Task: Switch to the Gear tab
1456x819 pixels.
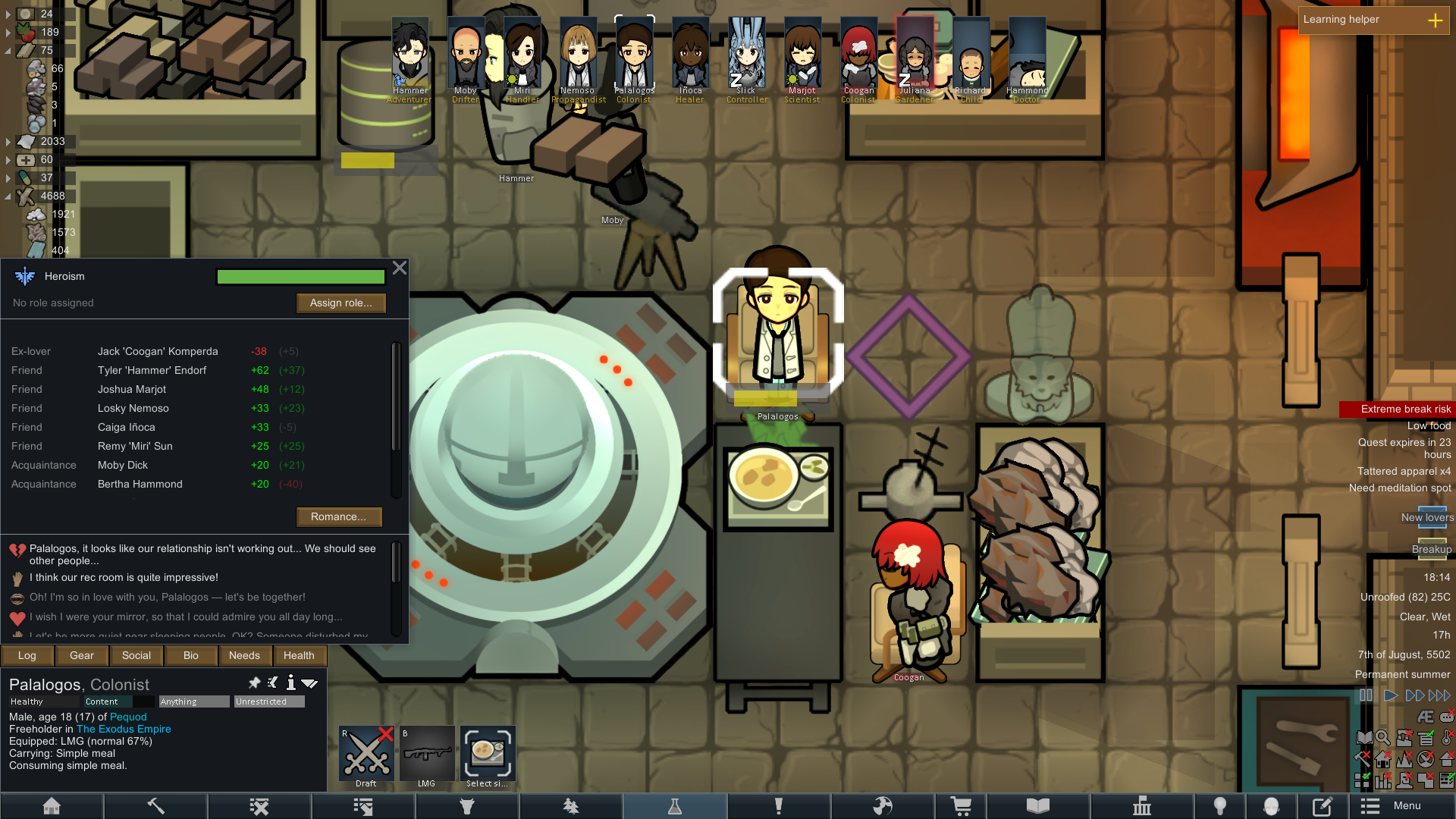Action: [82, 655]
